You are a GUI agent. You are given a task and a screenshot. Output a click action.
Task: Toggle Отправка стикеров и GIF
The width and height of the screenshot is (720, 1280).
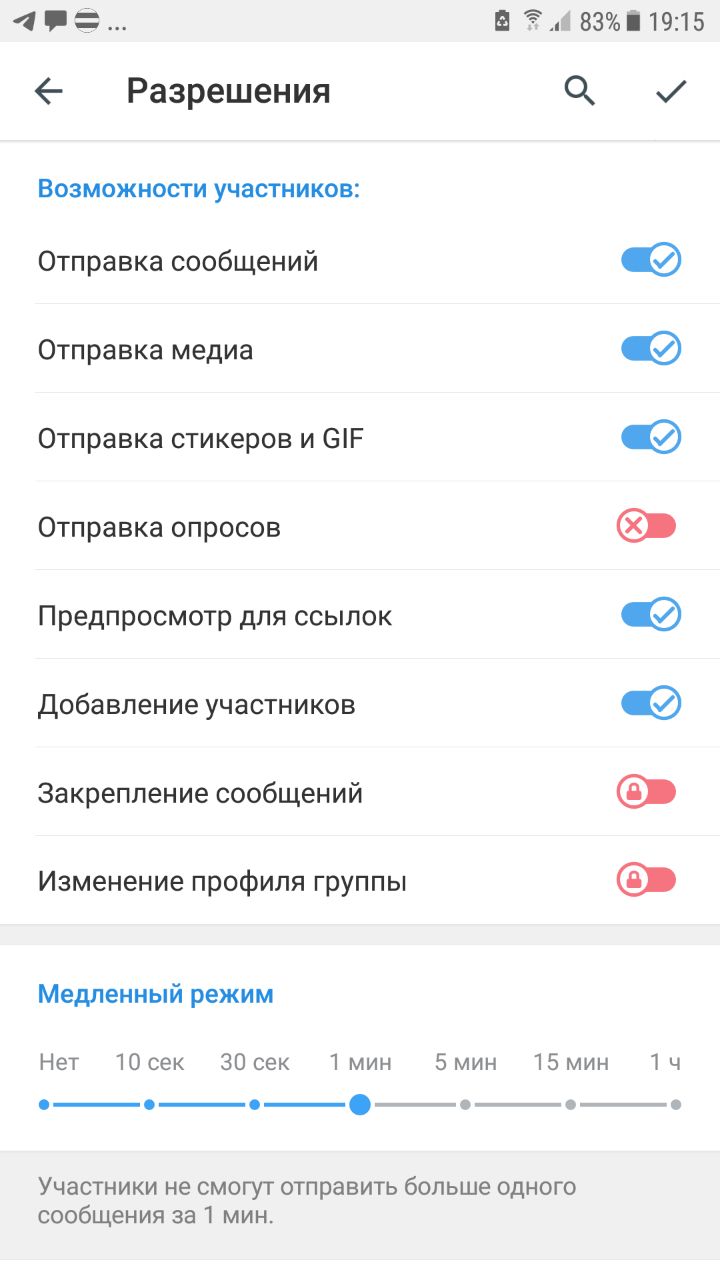pyautogui.click(x=651, y=438)
